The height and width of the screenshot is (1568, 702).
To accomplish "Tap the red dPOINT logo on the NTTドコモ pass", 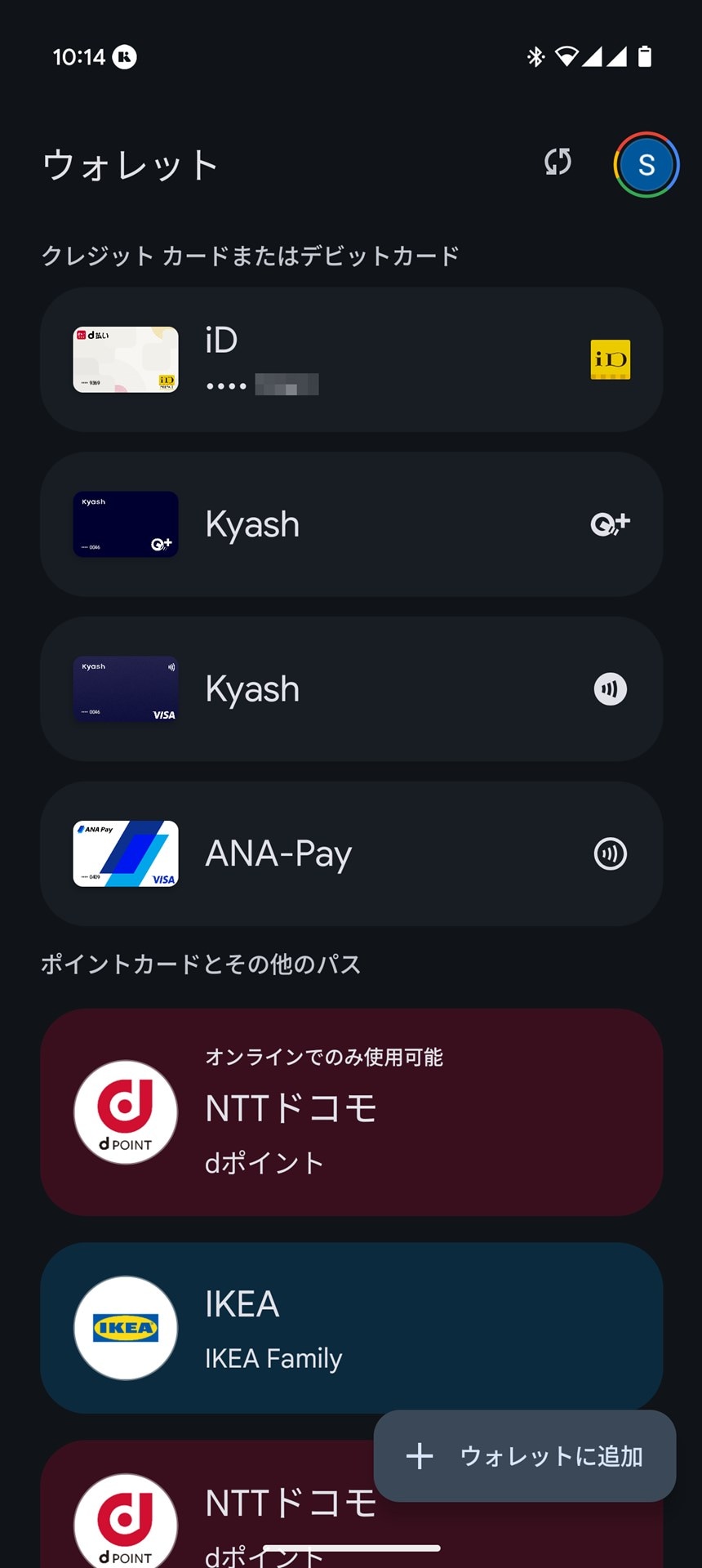I will pyautogui.click(x=125, y=1111).
